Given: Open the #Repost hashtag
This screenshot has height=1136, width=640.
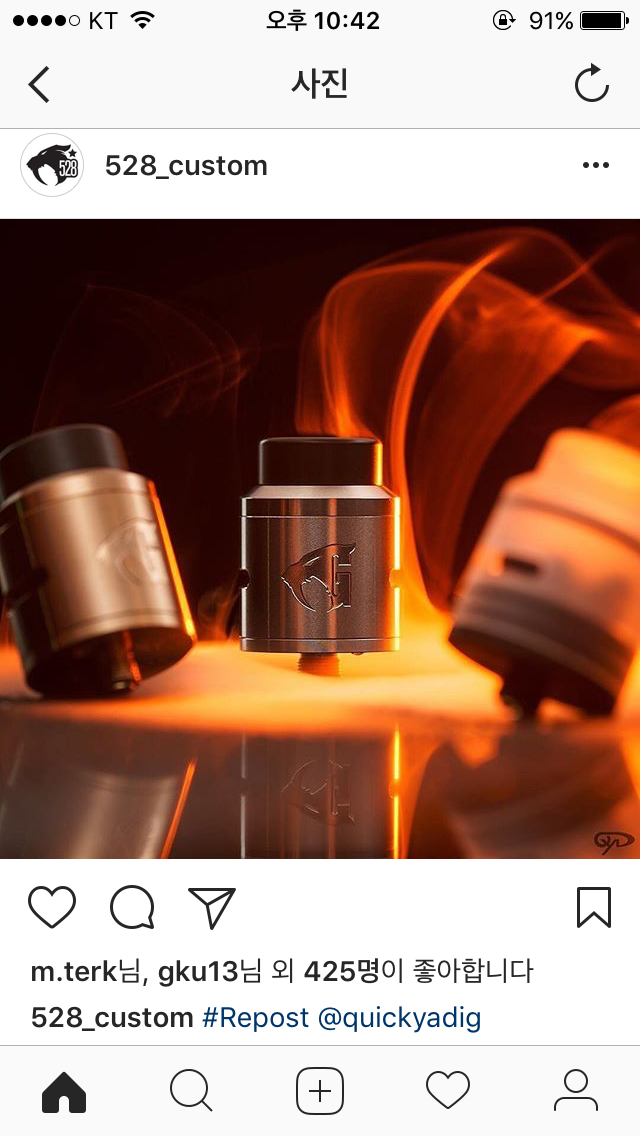Looking at the screenshot, I should tap(256, 1018).
